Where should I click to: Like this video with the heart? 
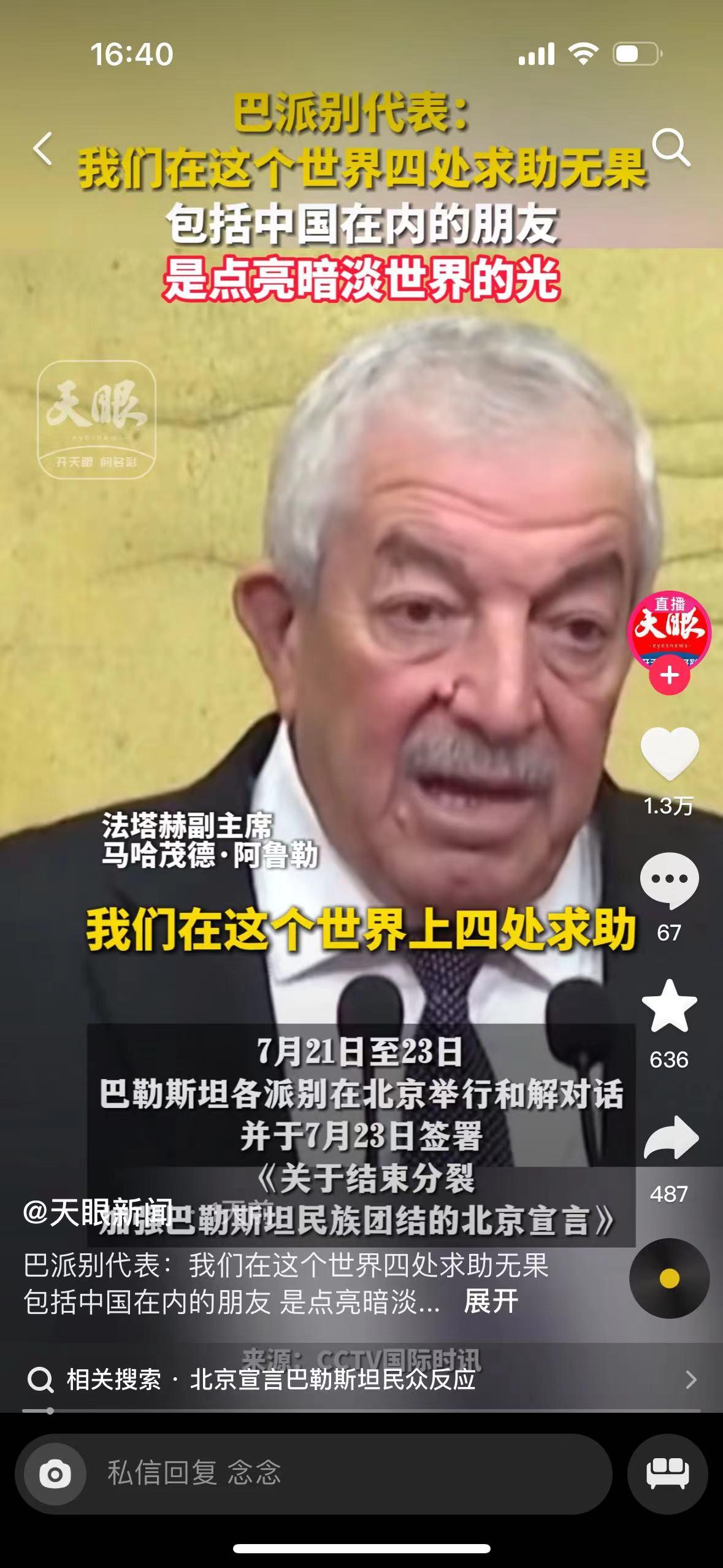pyautogui.click(x=669, y=753)
